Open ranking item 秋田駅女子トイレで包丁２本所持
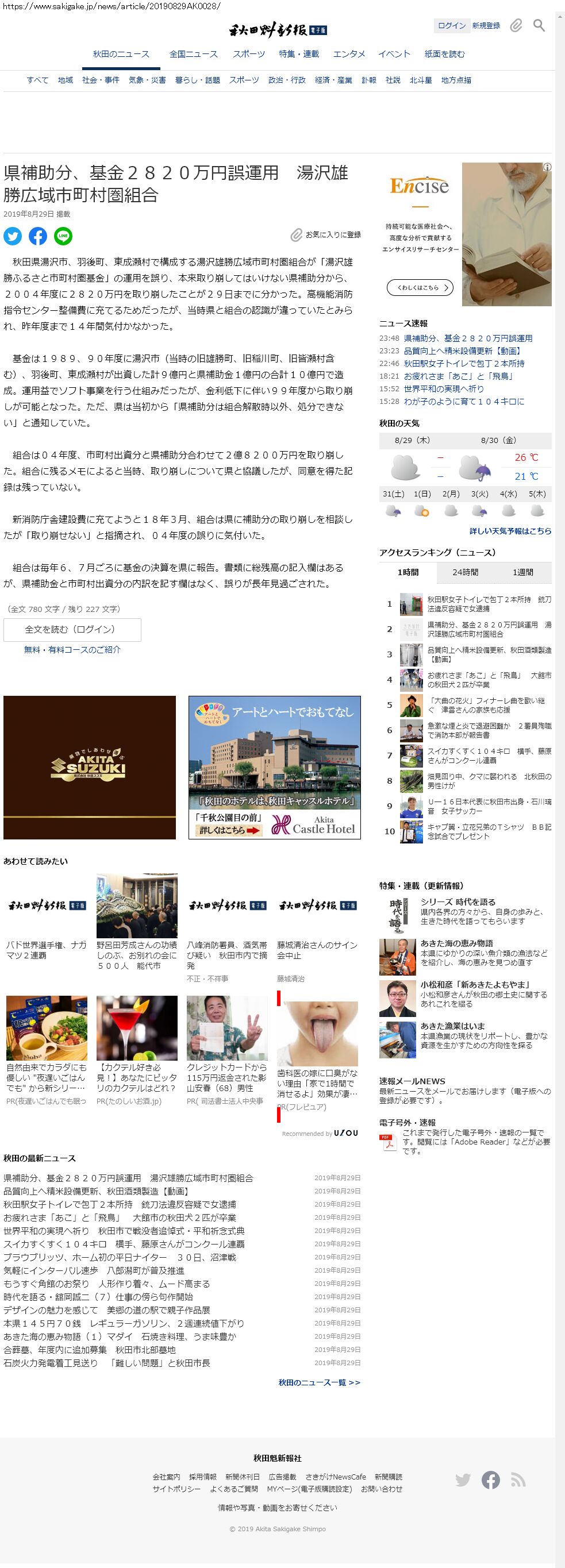Viewport: 565px width, 1568px height. 489,604
